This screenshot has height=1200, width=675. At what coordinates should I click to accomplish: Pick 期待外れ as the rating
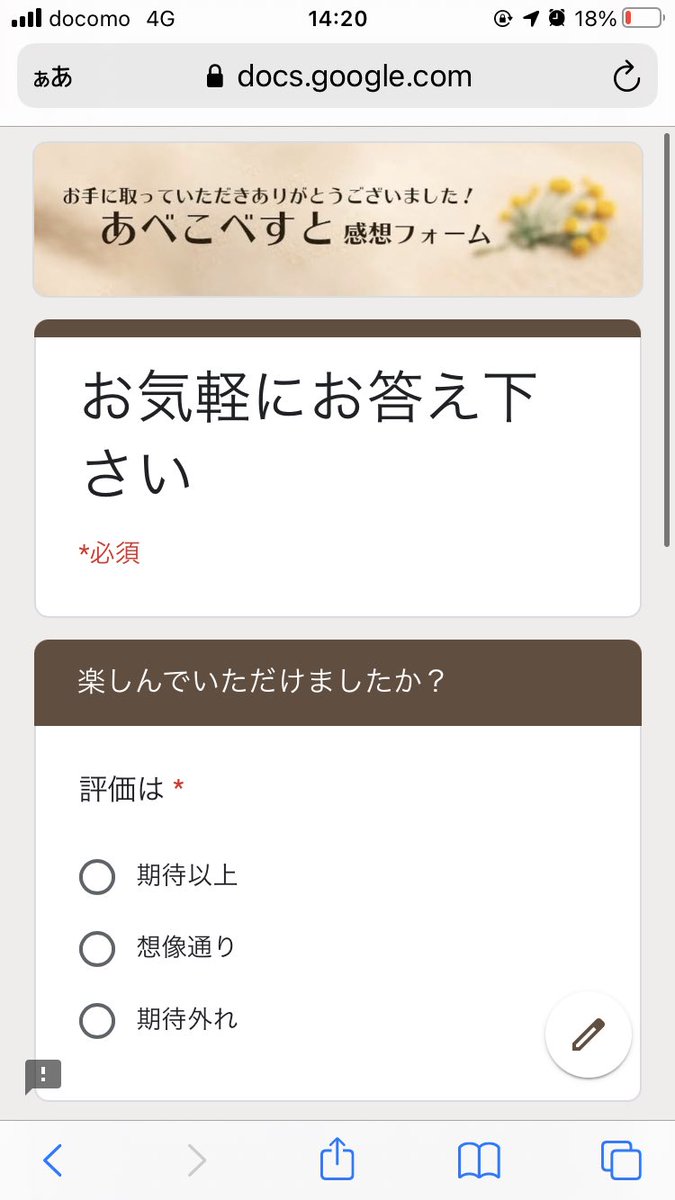97,1021
